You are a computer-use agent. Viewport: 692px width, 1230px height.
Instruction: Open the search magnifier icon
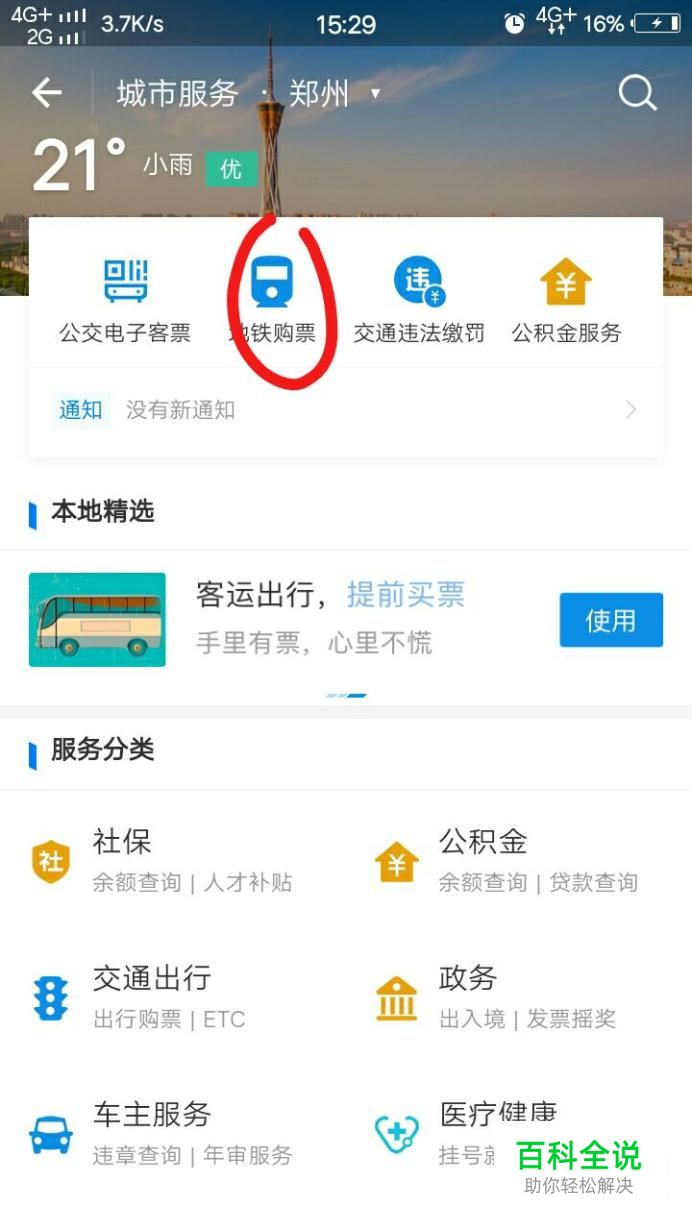click(637, 93)
